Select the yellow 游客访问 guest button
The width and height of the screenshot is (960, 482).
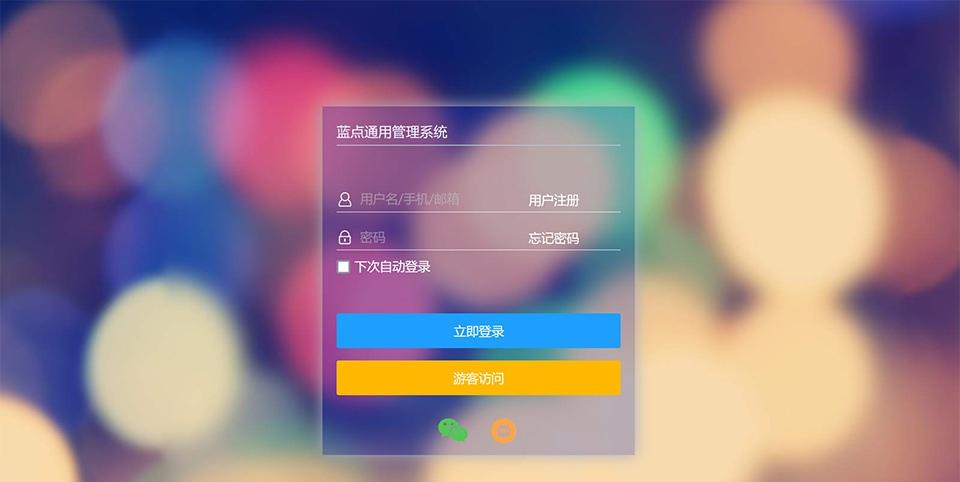[478, 378]
